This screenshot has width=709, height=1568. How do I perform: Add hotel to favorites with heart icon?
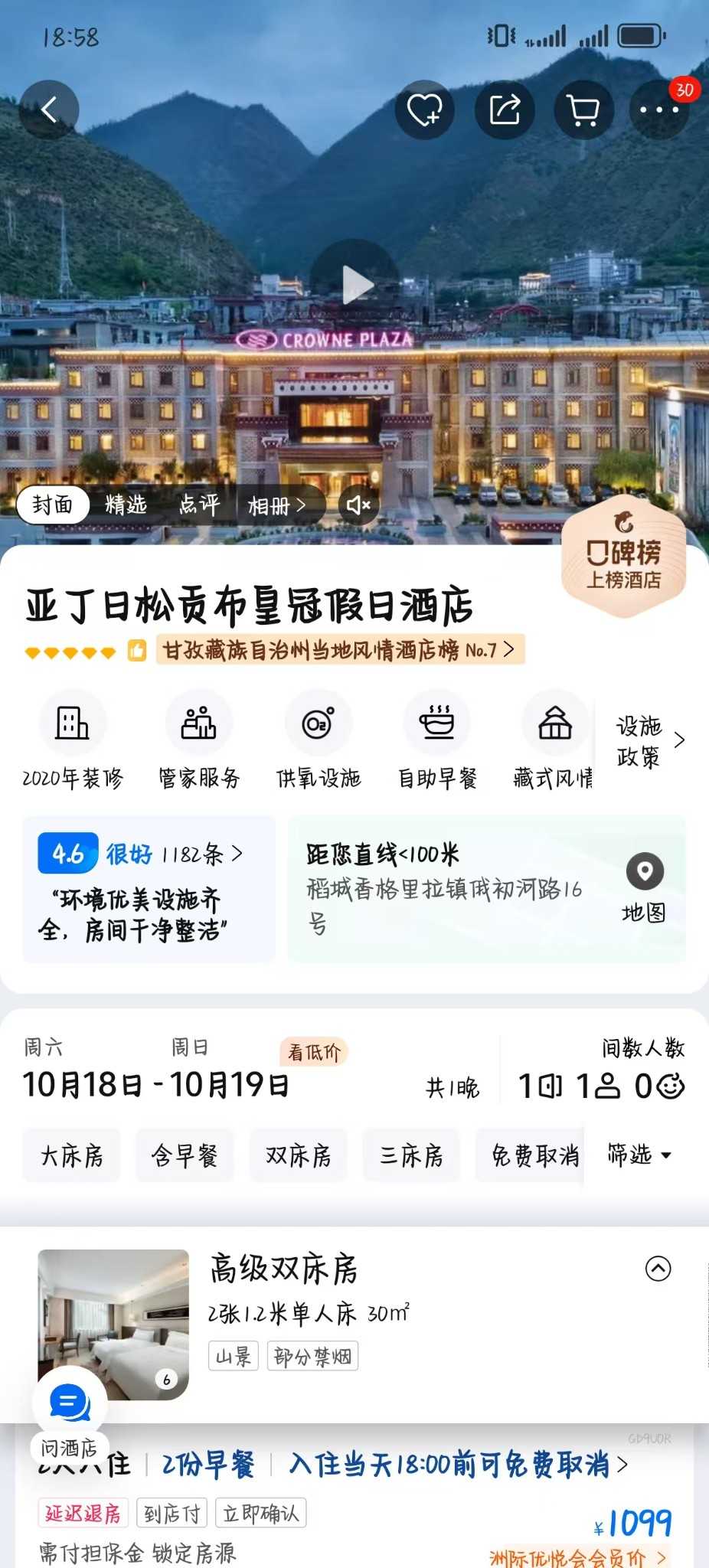(424, 110)
